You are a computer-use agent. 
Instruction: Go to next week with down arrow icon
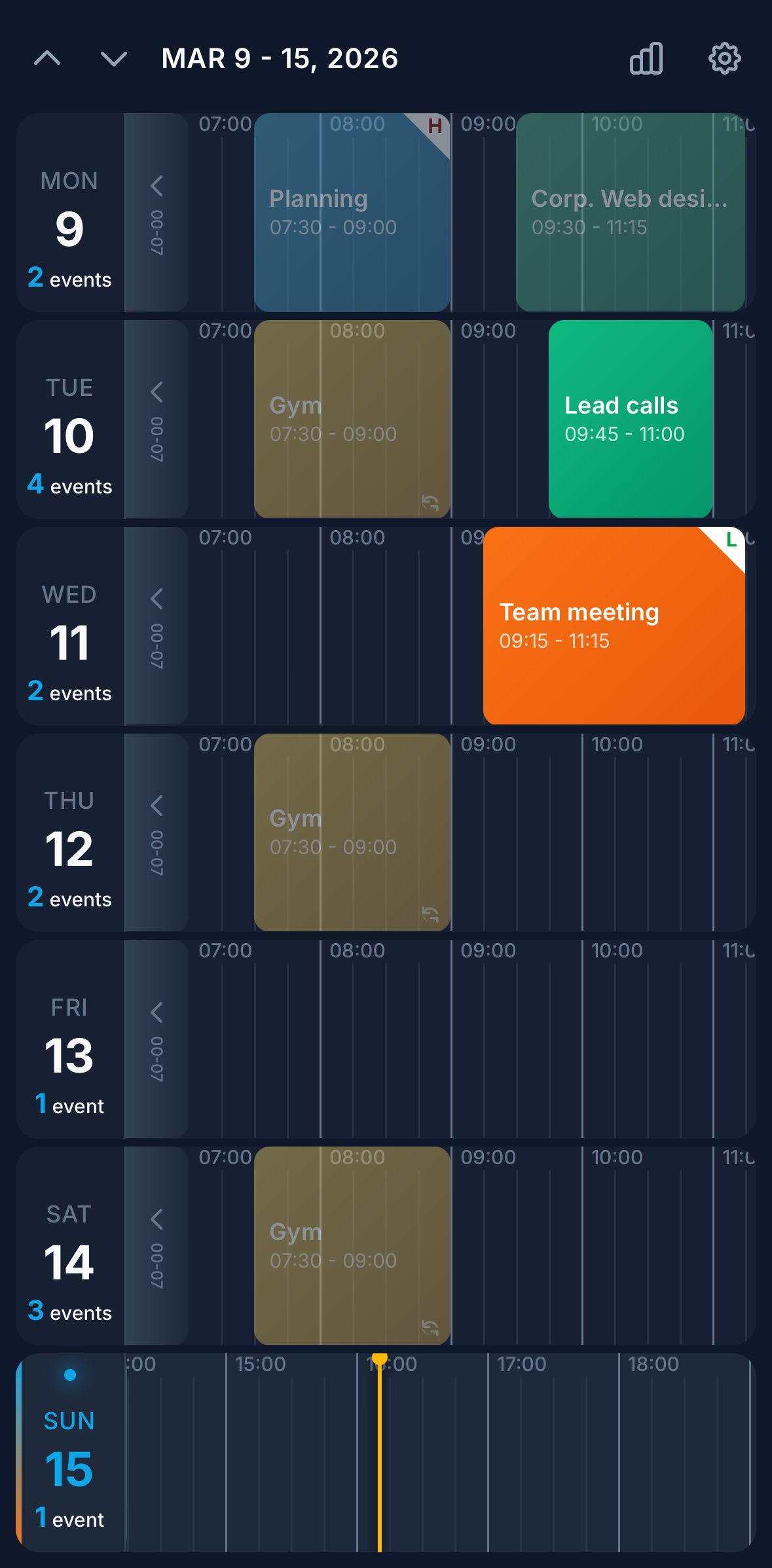(111, 58)
